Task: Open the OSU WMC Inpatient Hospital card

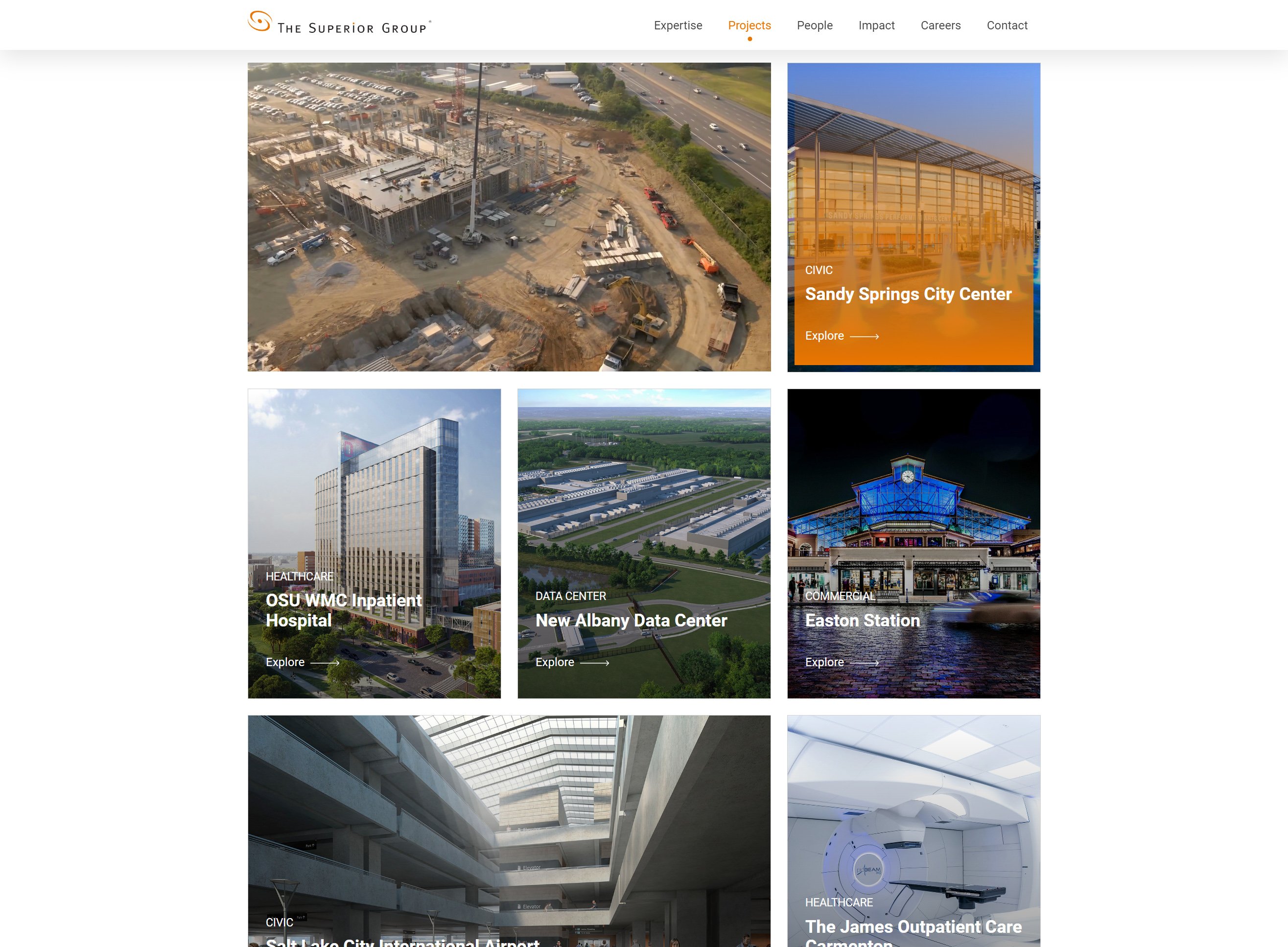Action: pyautogui.click(x=374, y=543)
